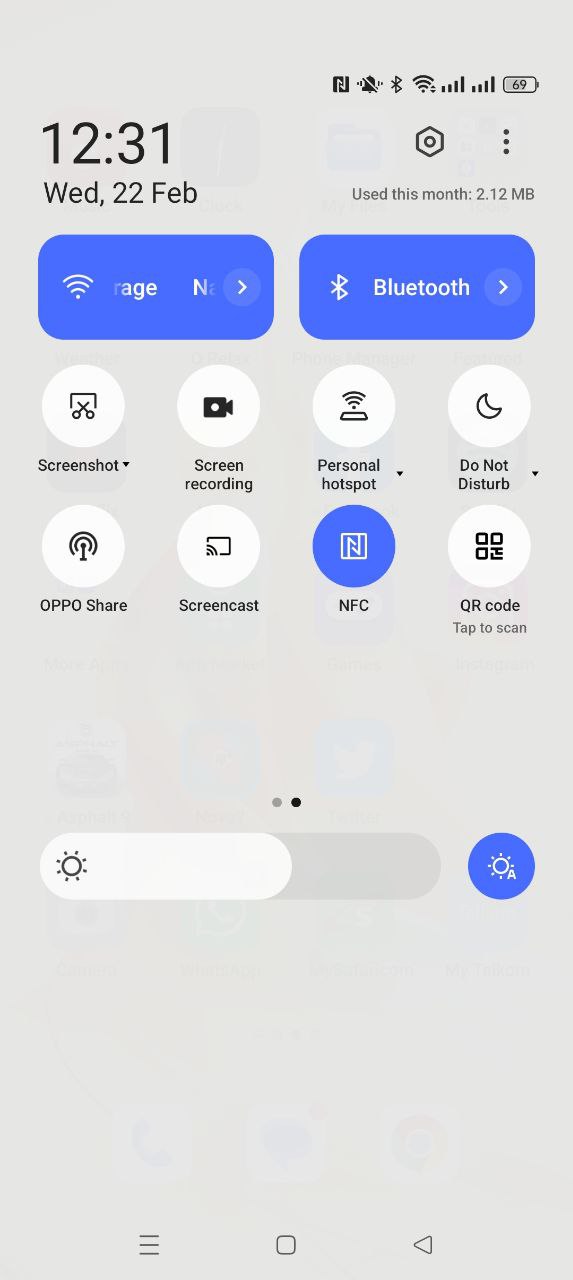The width and height of the screenshot is (573, 1280).
Task: Open Screencast
Action: click(218, 546)
